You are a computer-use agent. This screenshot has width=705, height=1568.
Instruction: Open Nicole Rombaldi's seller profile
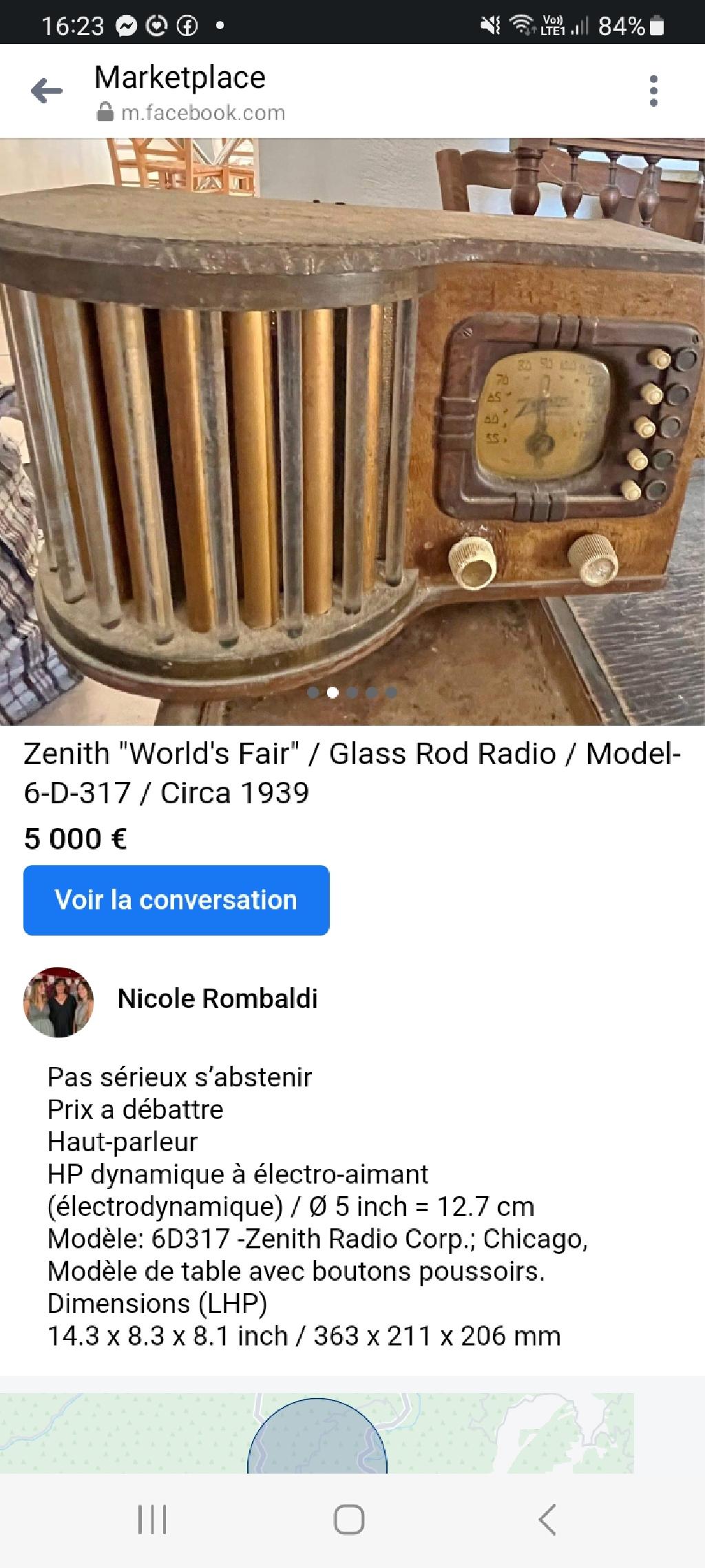click(218, 999)
